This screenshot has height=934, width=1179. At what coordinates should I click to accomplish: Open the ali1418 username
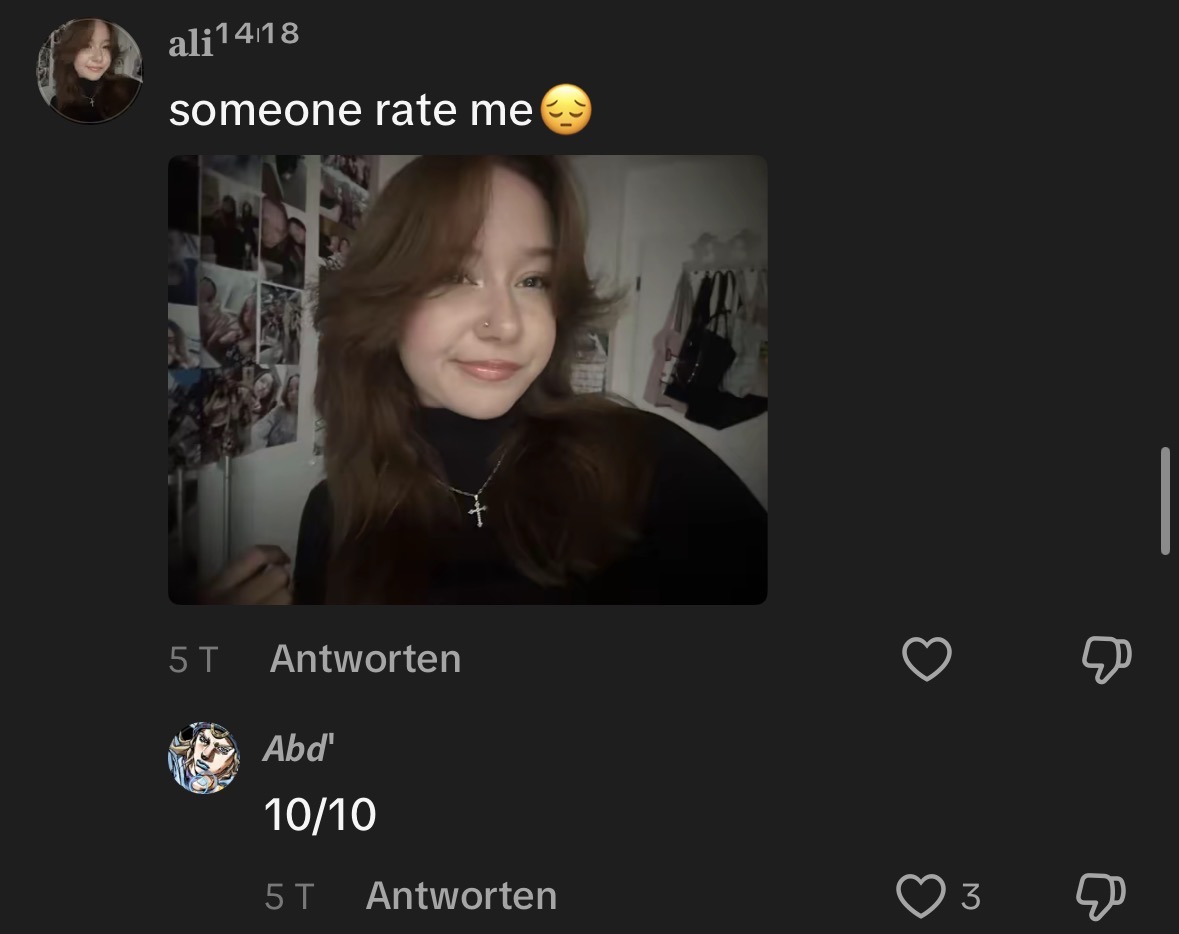click(233, 40)
